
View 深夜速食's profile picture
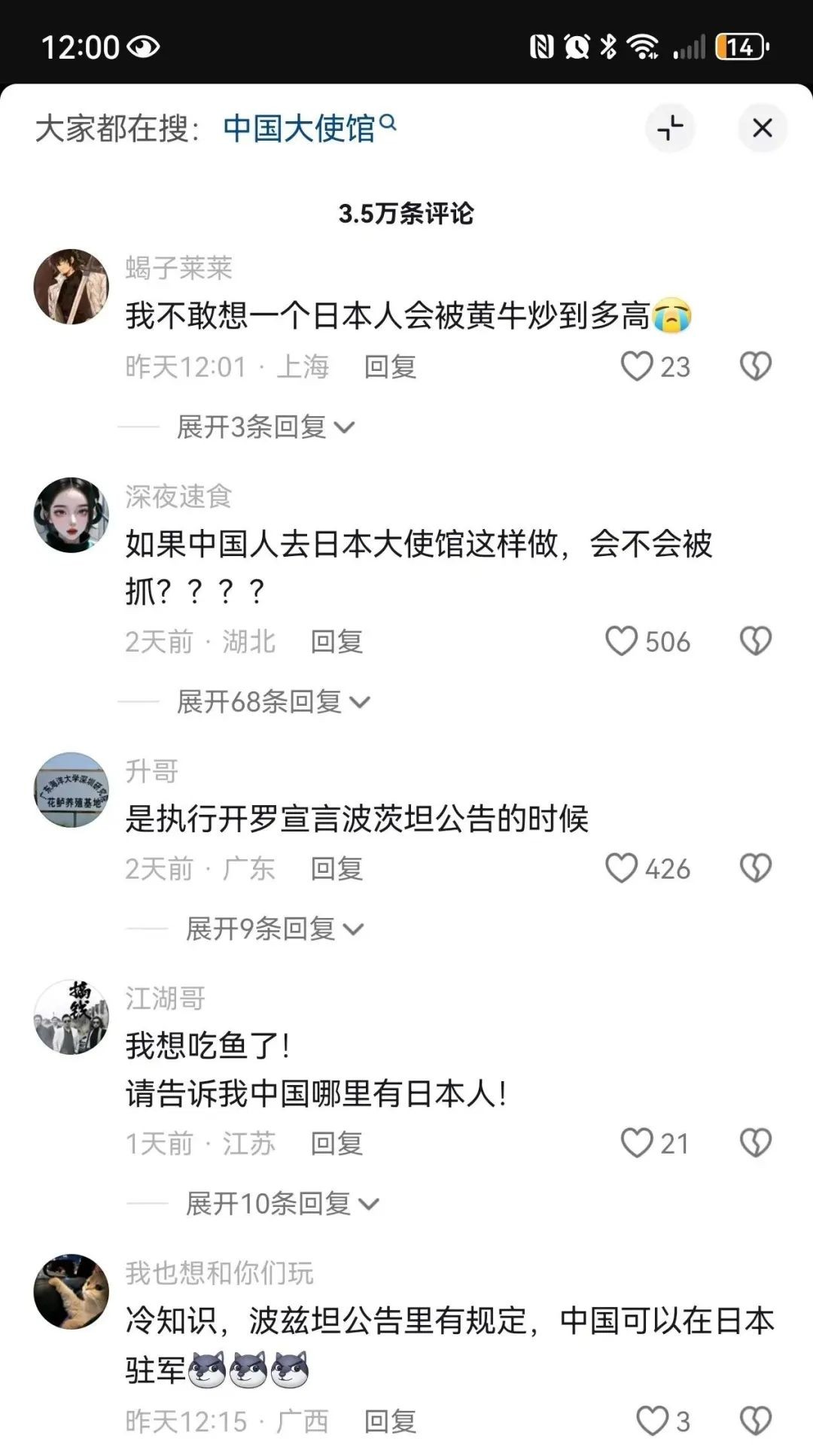coord(72,515)
